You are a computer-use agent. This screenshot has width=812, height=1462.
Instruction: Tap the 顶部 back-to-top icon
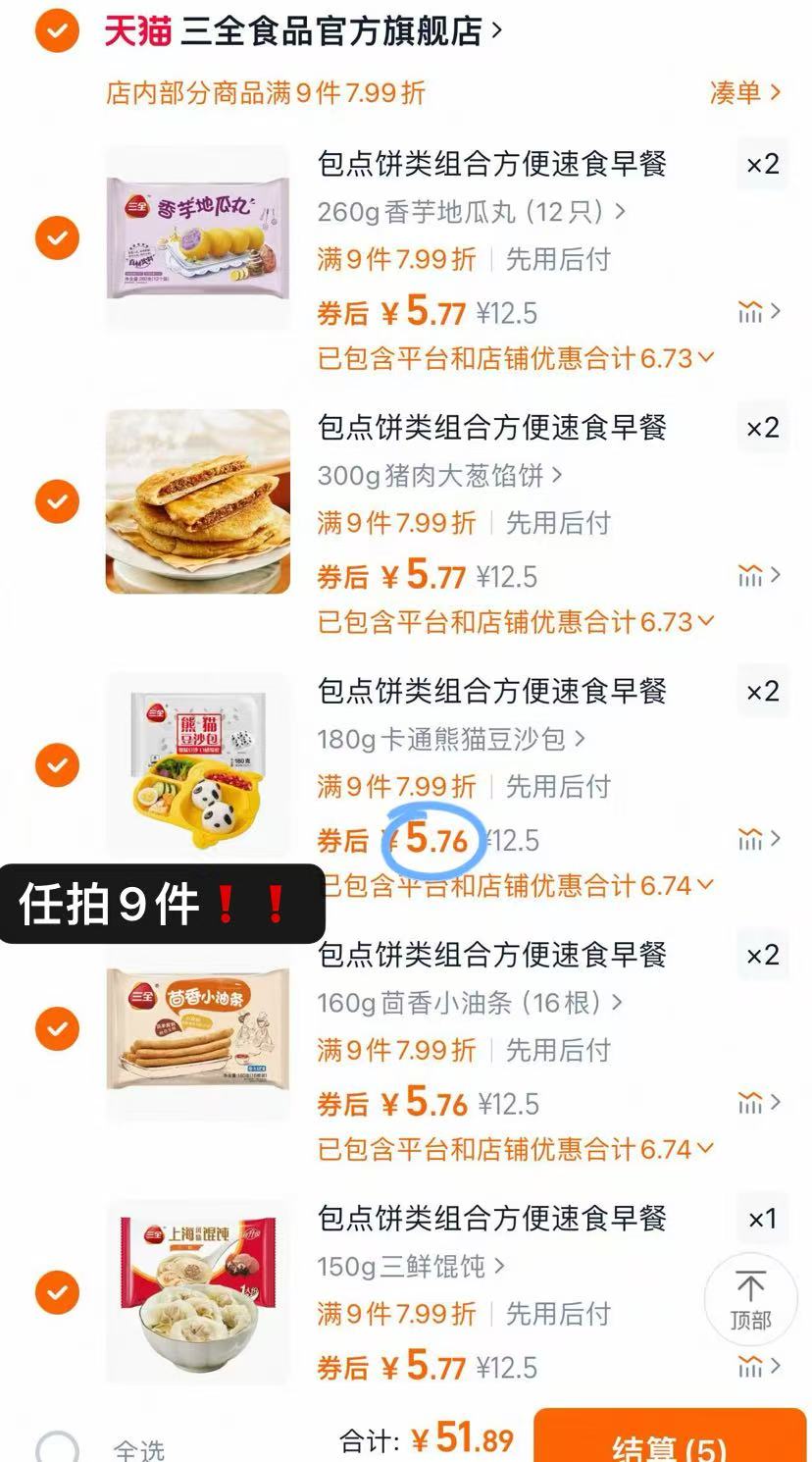tap(751, 1298)
